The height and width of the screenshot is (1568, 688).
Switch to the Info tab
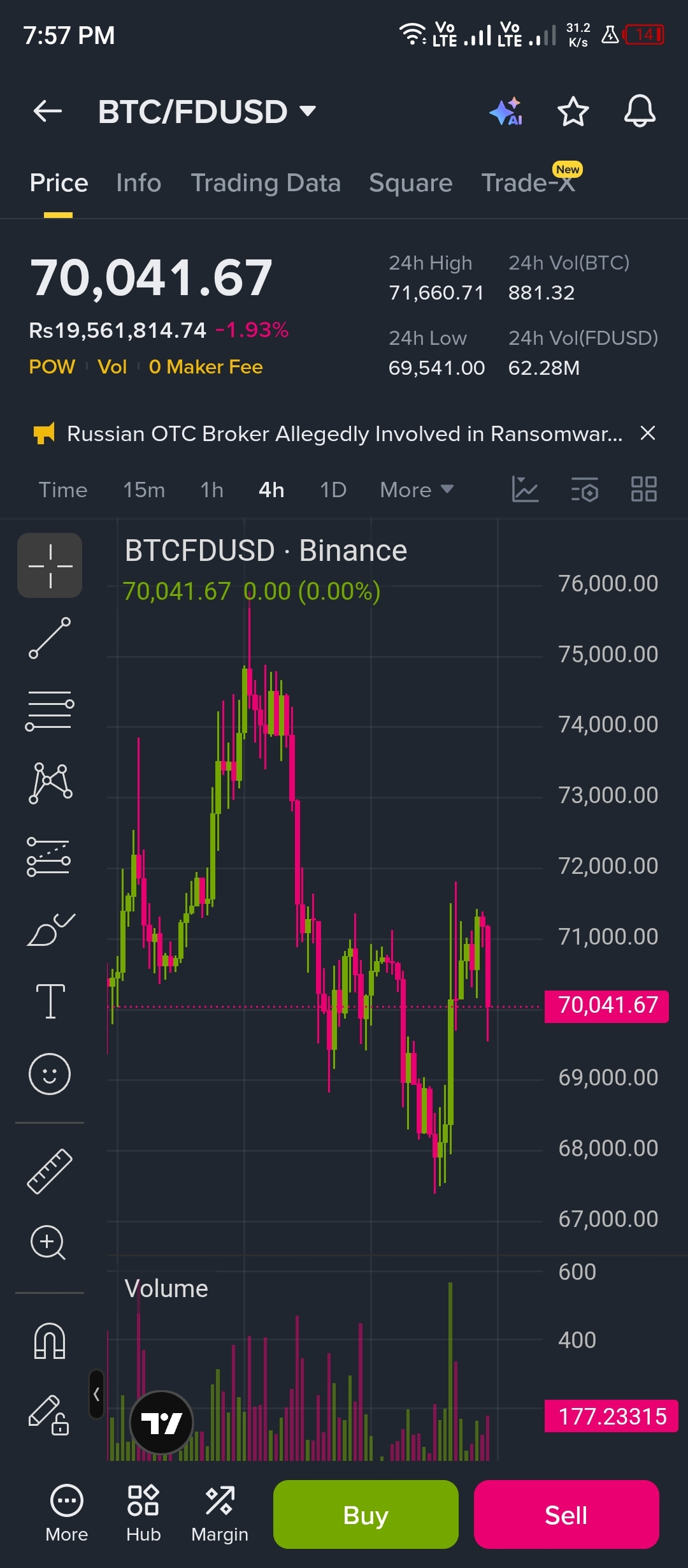(x=138, y=183)
